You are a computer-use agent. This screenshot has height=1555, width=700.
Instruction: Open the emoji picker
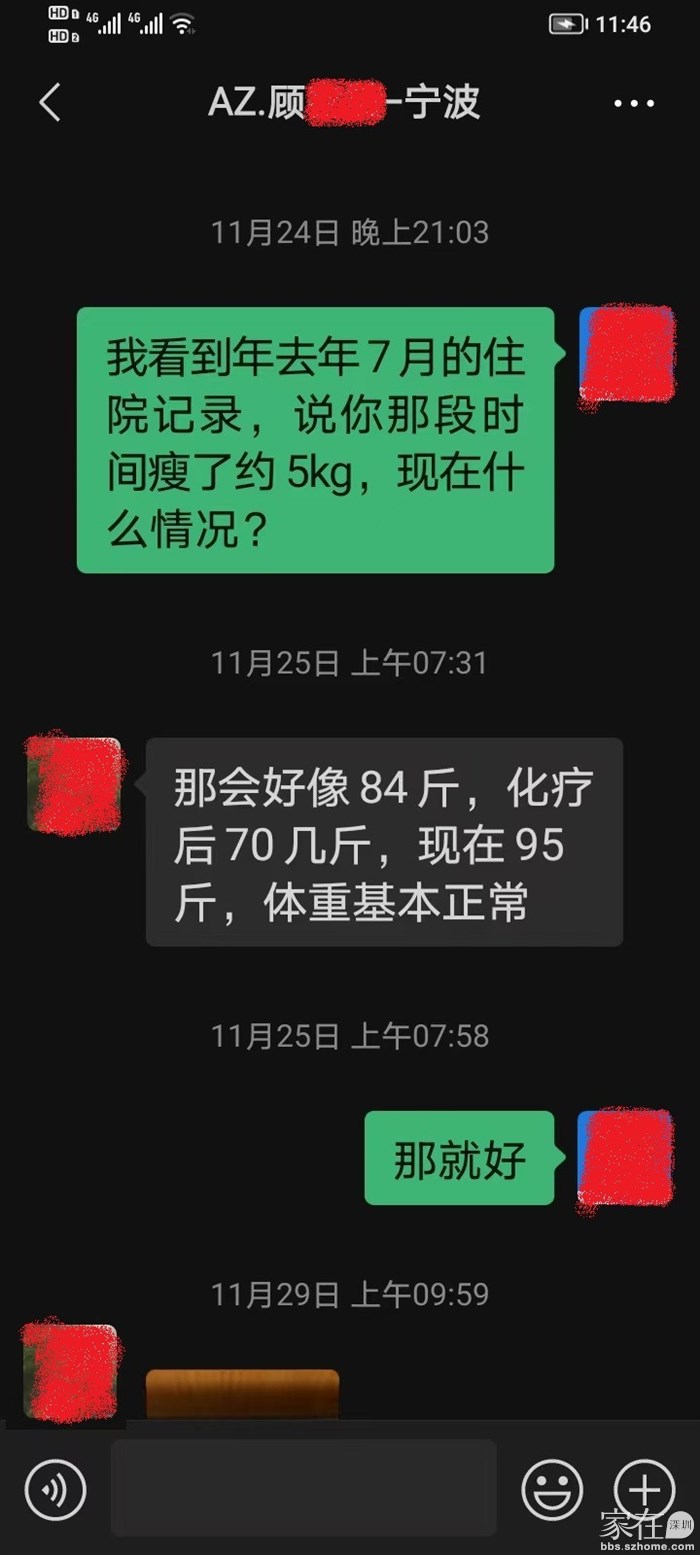coord(552,1489)
